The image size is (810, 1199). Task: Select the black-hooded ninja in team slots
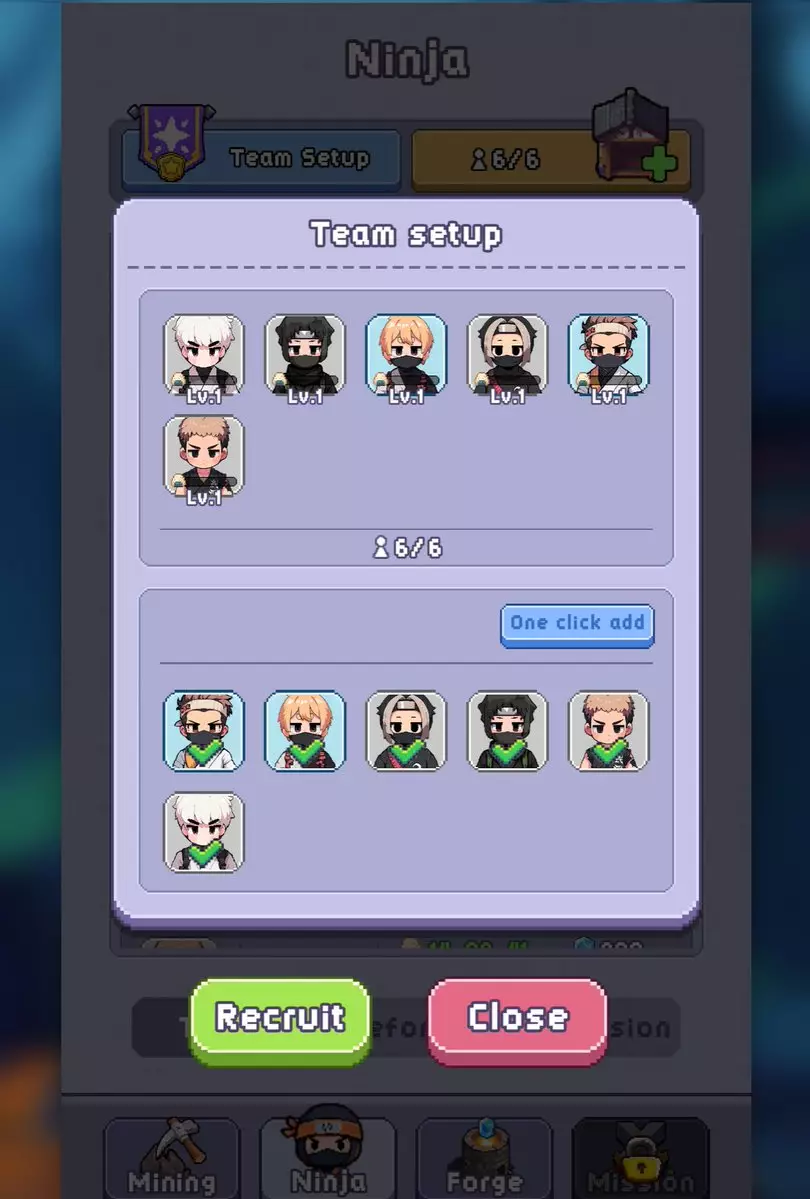pyautogui.click(x=305, y=356)
